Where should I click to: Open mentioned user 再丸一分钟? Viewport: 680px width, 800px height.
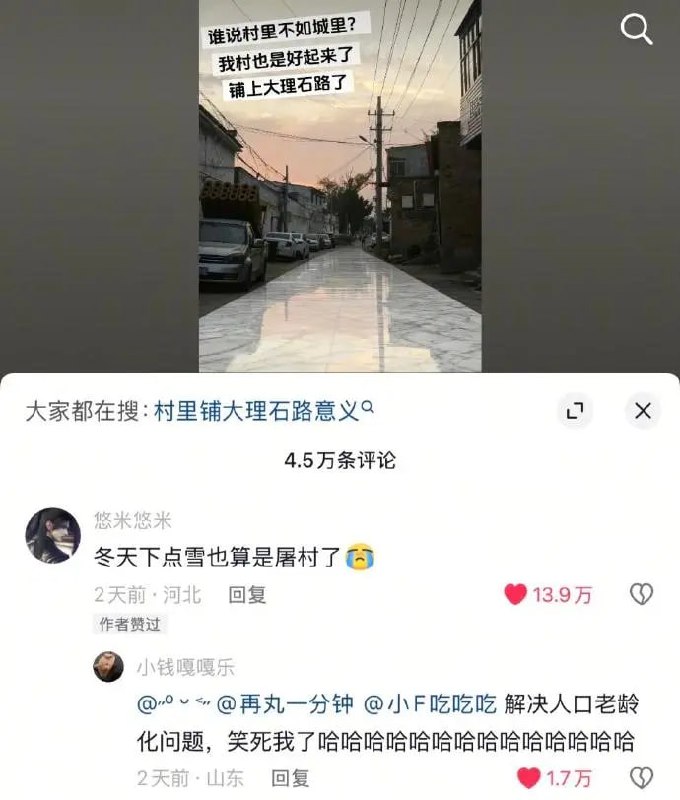coord(286,705)
